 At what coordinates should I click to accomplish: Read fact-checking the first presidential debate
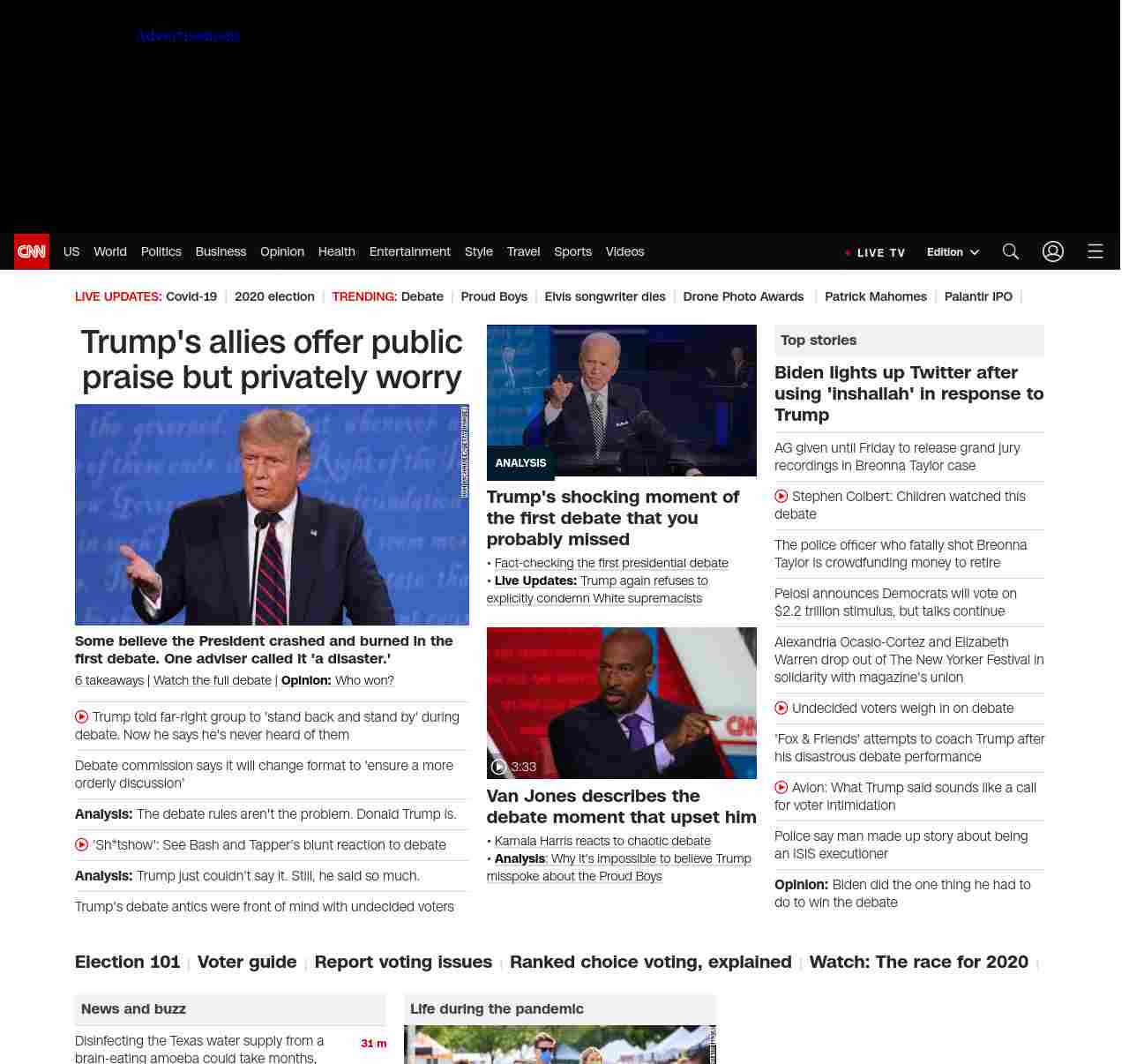click(611, 563)
